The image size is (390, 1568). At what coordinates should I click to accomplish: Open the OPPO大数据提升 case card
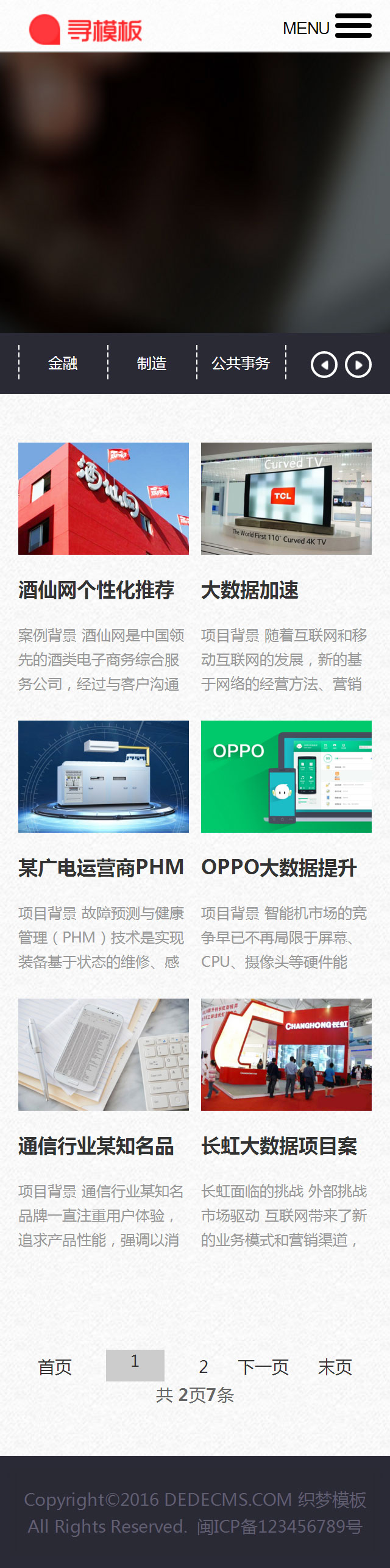[x=286, y=777]
